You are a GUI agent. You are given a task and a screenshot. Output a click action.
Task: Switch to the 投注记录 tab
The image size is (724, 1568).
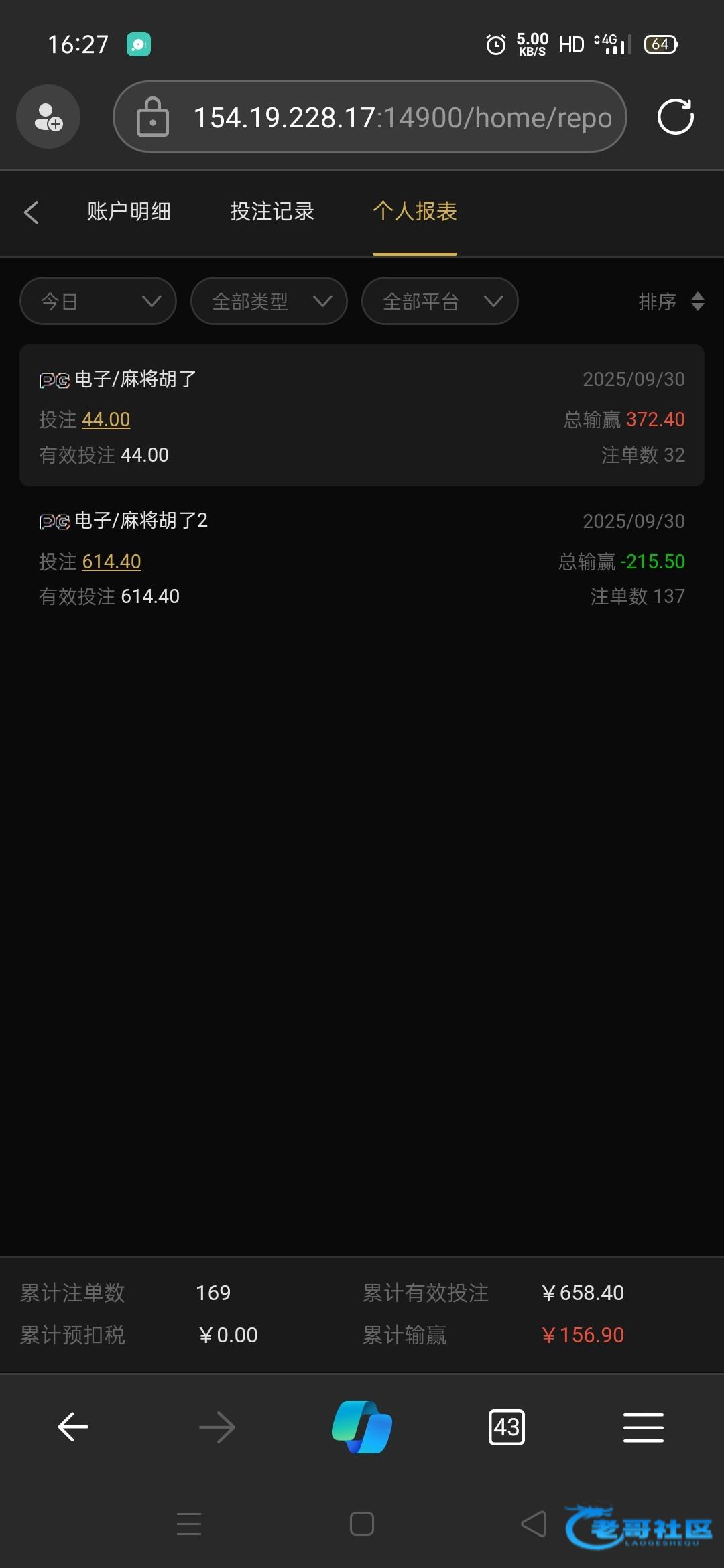pos(272,212)
